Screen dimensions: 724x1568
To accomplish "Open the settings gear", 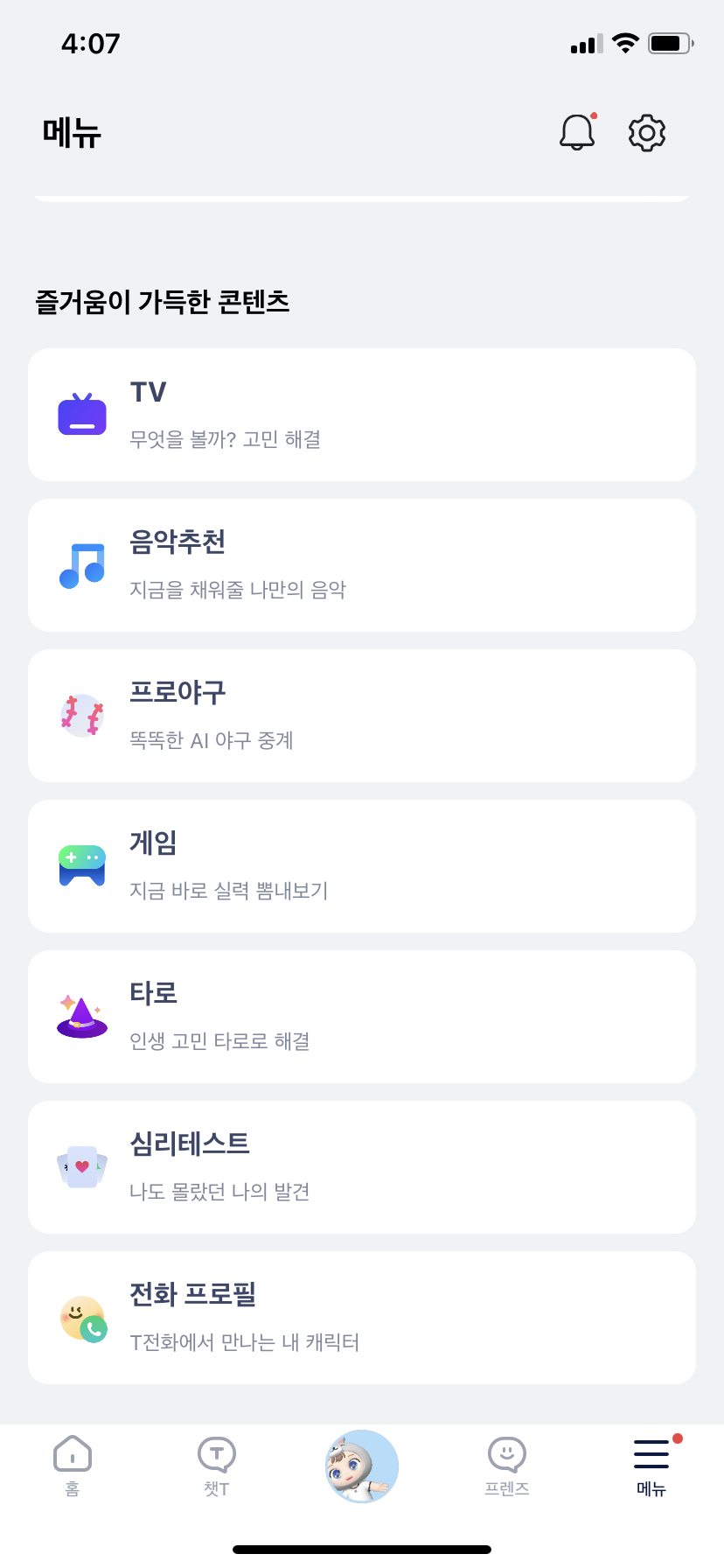I will 646,132.
